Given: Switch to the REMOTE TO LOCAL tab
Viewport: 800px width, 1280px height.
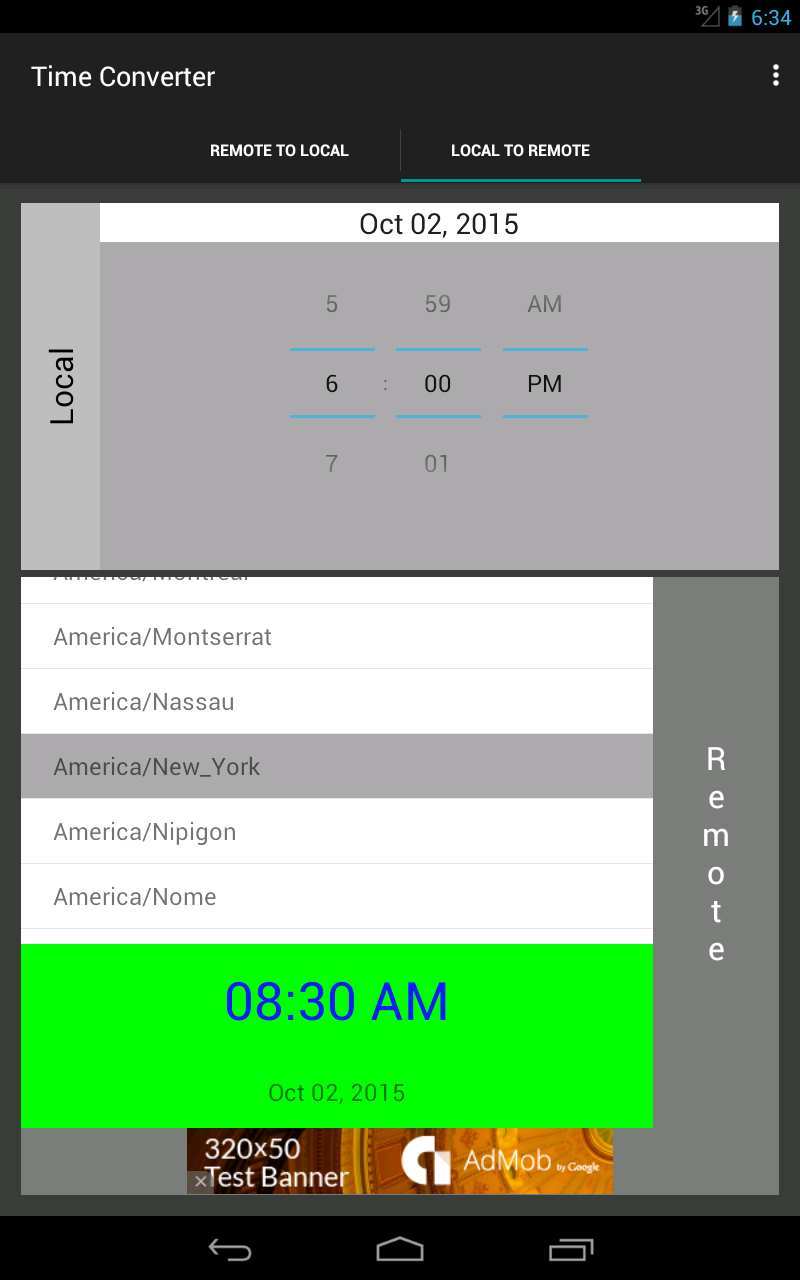Looking at the screenshot, I should [x=279, y=150].
